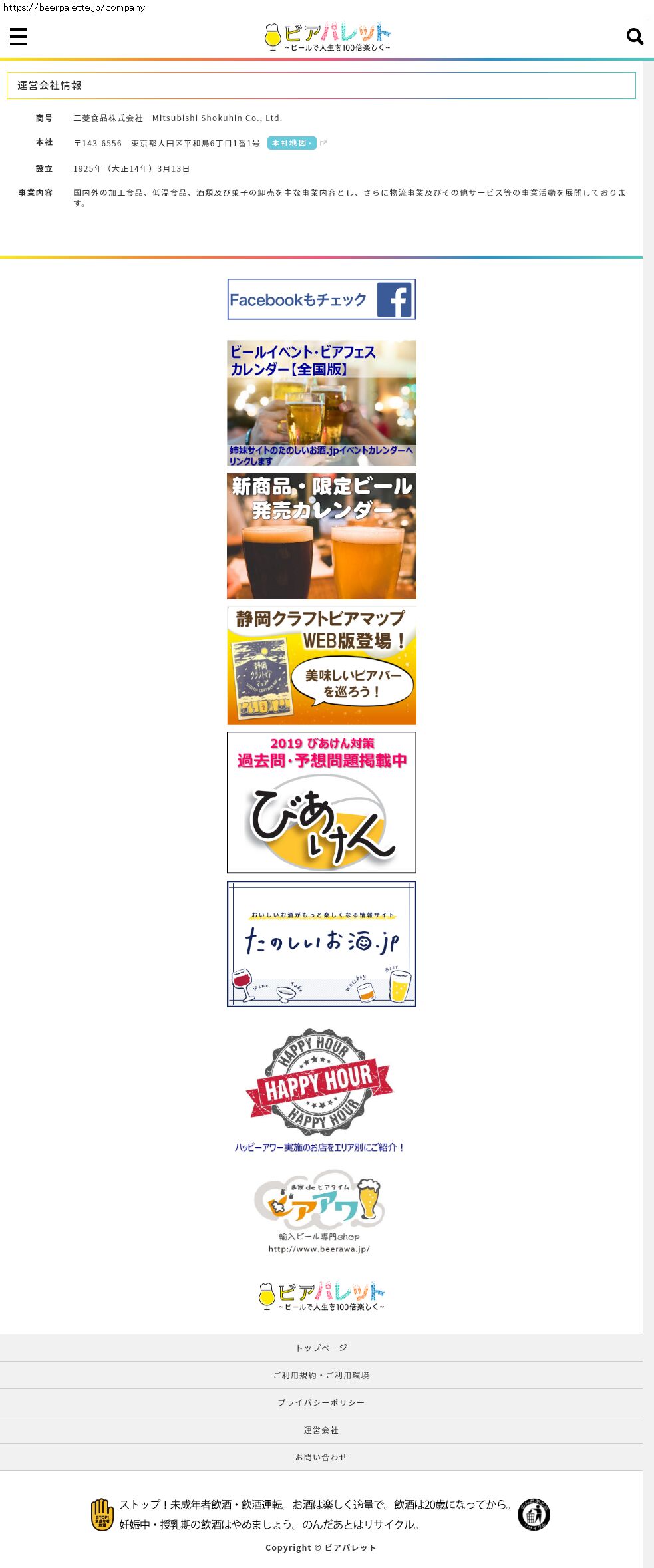654x1568 pixels.
Task: Open the びあけん past questions banner
Action: 321,802
